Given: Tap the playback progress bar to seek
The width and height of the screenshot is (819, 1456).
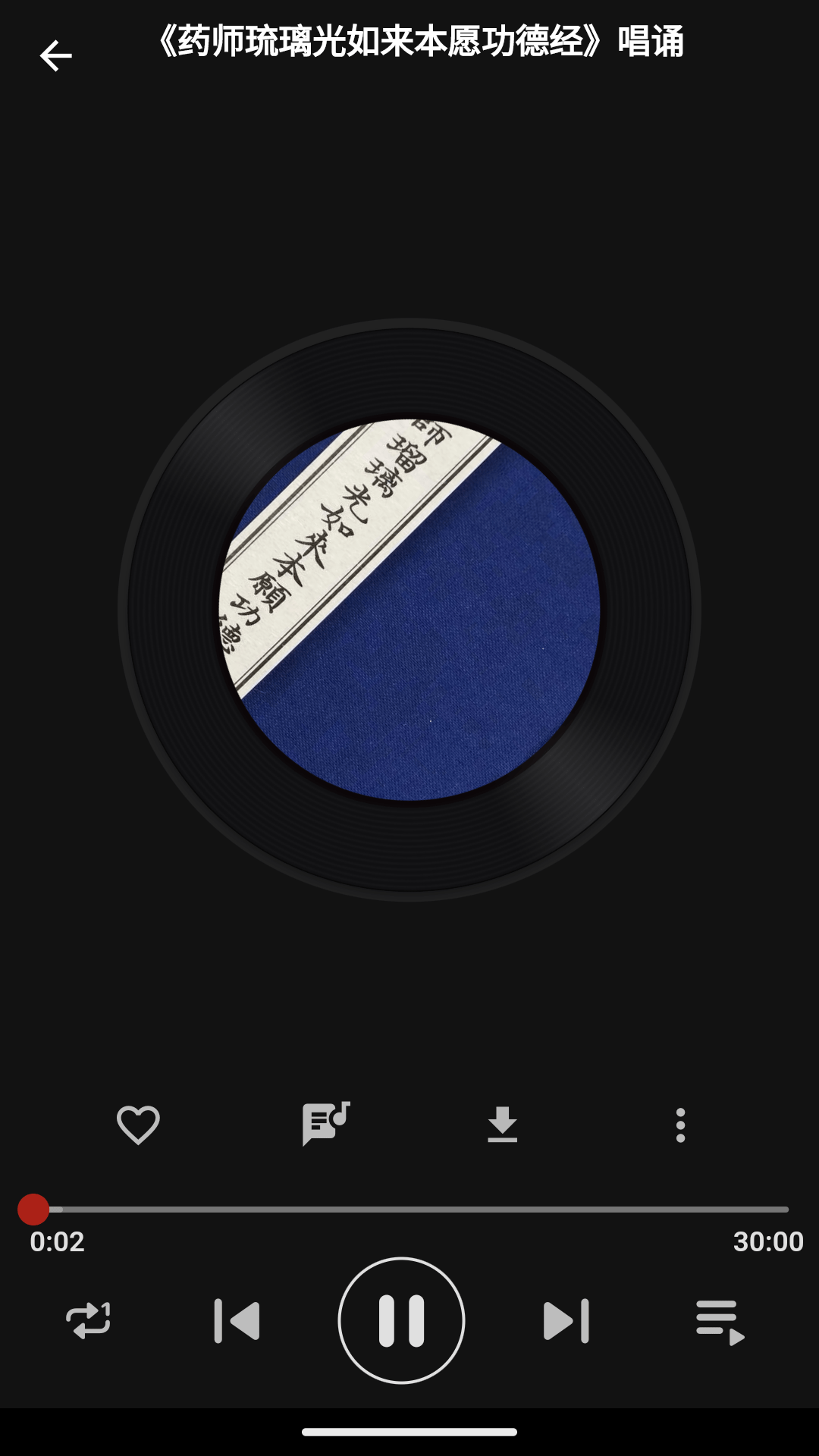Looking at the screenshot, I should pyautogui.click(x=409, y=1210).
